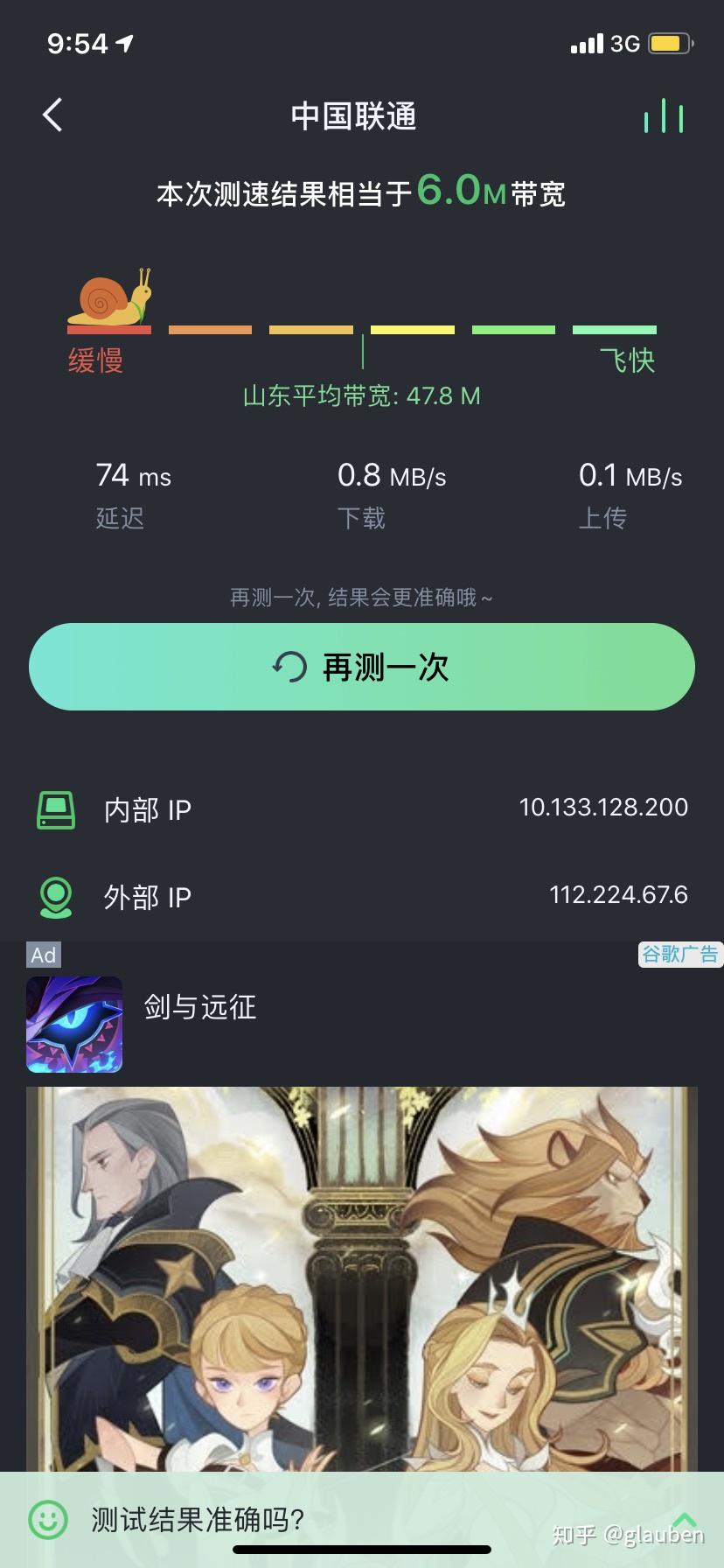Open the 剑与远征 ad app icon
Viewport: 724px width, 1568px height.
click(x=74, y=1025)
